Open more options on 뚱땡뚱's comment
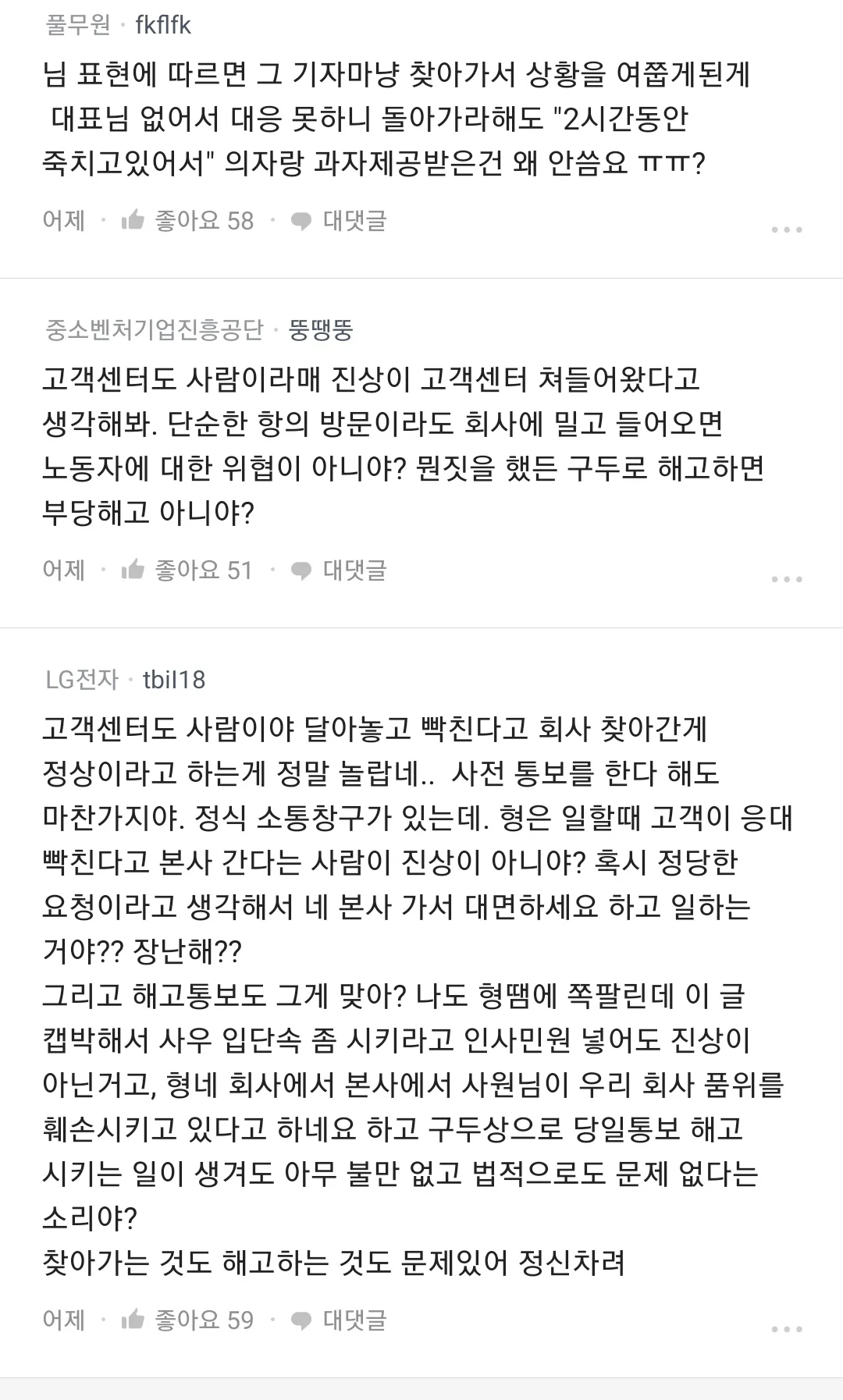This screenshot has height=1400, width=843. coord(786,579)
